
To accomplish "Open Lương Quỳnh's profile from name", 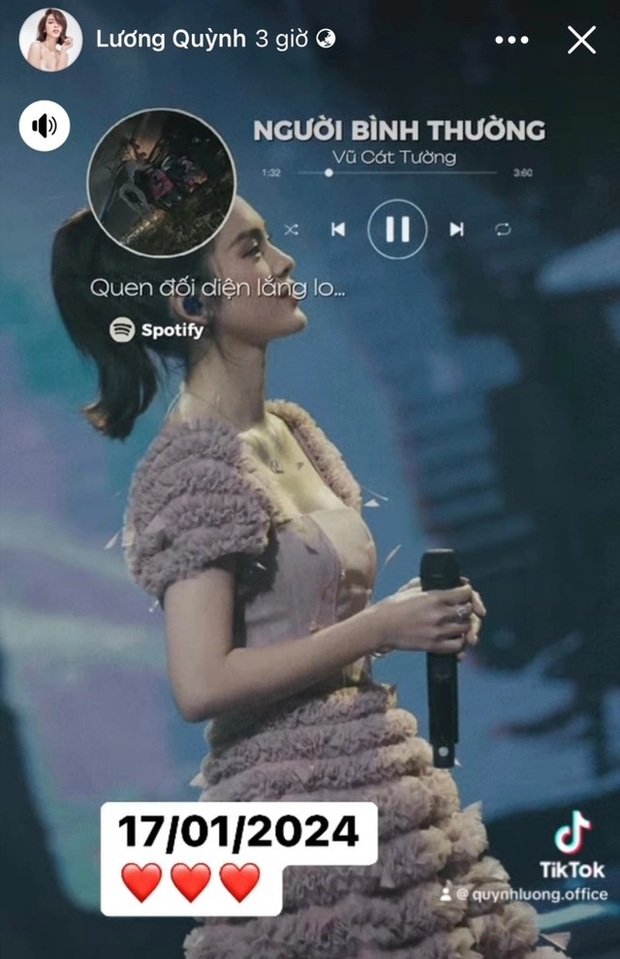I will (x=170, y=39).
